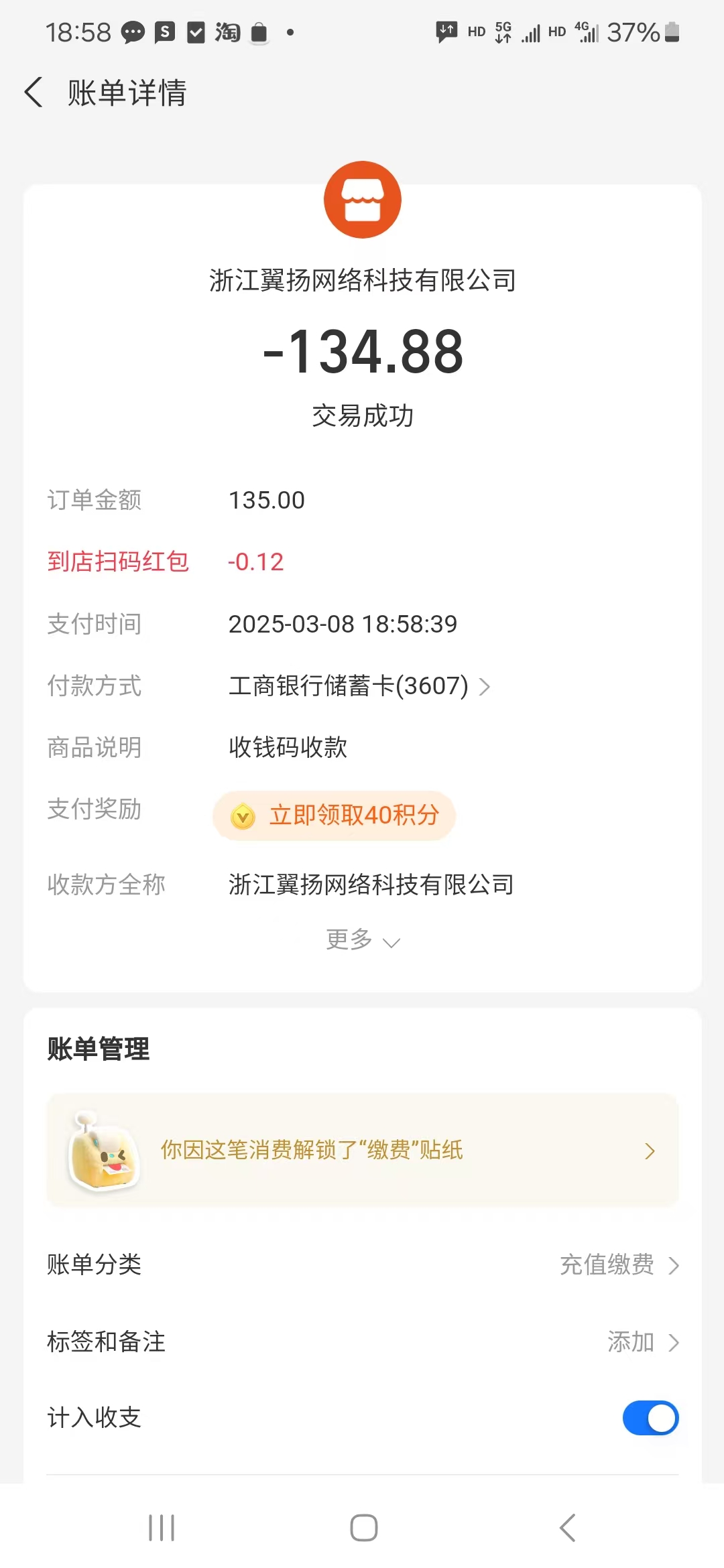Add a tag under 标签和备注
The width and height of the screenshot is (724, 1568).
coord(642,1342)
